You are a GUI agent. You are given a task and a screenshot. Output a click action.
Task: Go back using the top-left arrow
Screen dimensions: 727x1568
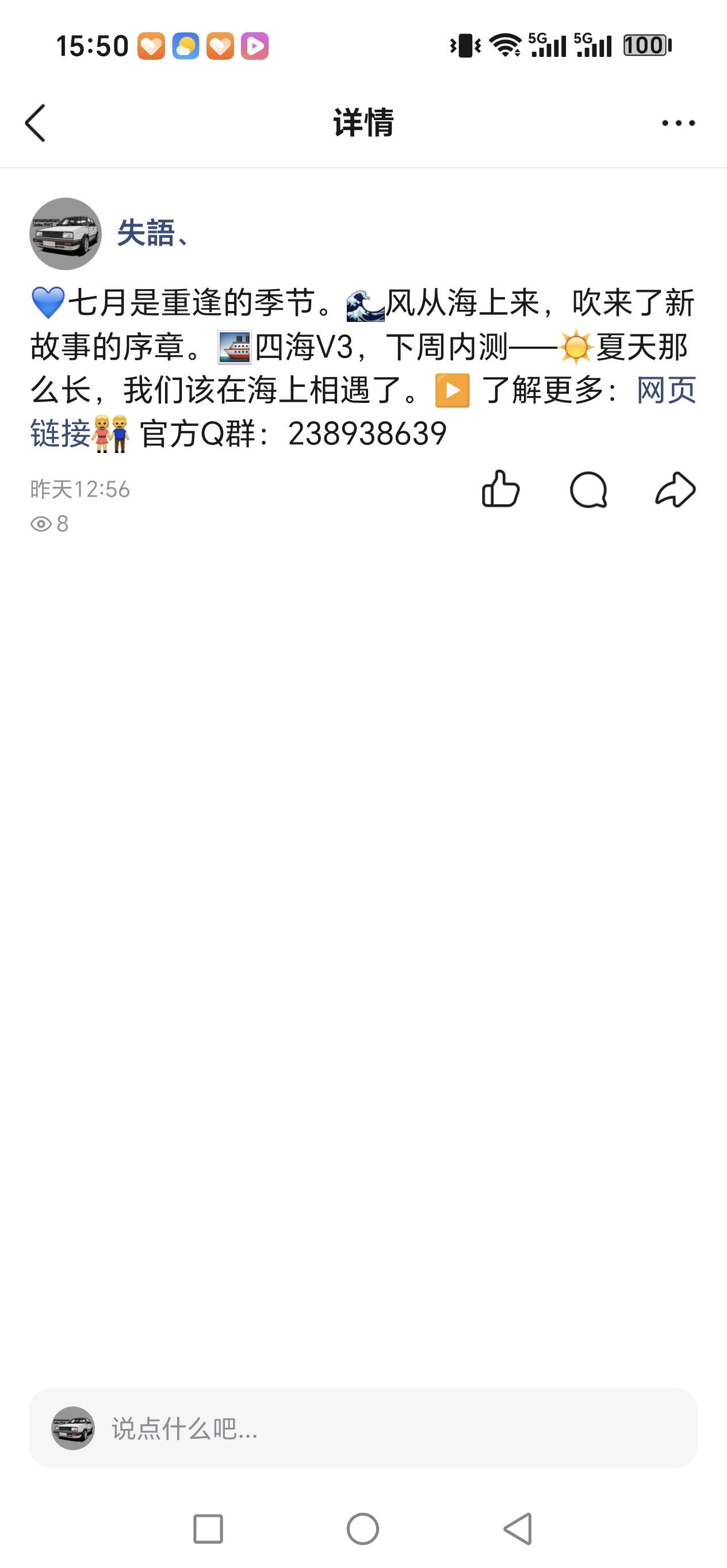tap(35, 123)
